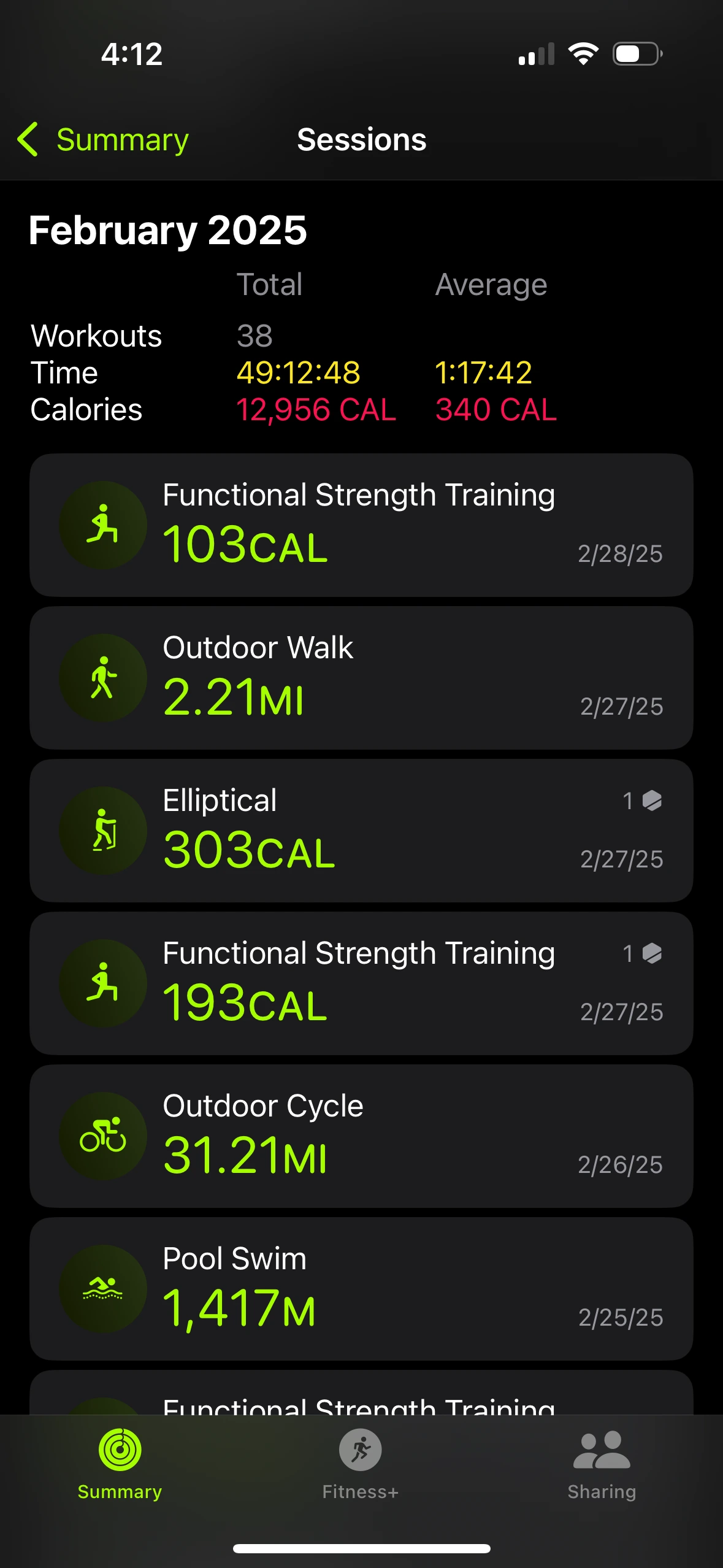Screen dimensions: 723x1568
Task: Select the Summary tab in bottom bar
Action: pyautogui.click(x=120, y=1464)
